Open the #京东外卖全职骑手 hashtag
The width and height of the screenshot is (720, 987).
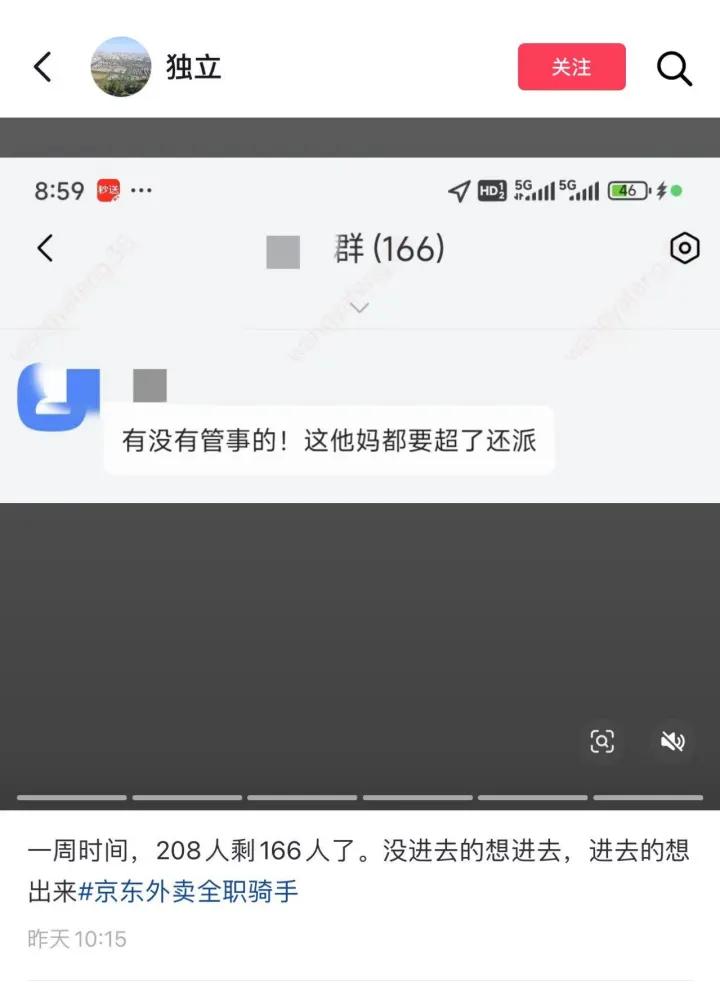tap(188, 890)
